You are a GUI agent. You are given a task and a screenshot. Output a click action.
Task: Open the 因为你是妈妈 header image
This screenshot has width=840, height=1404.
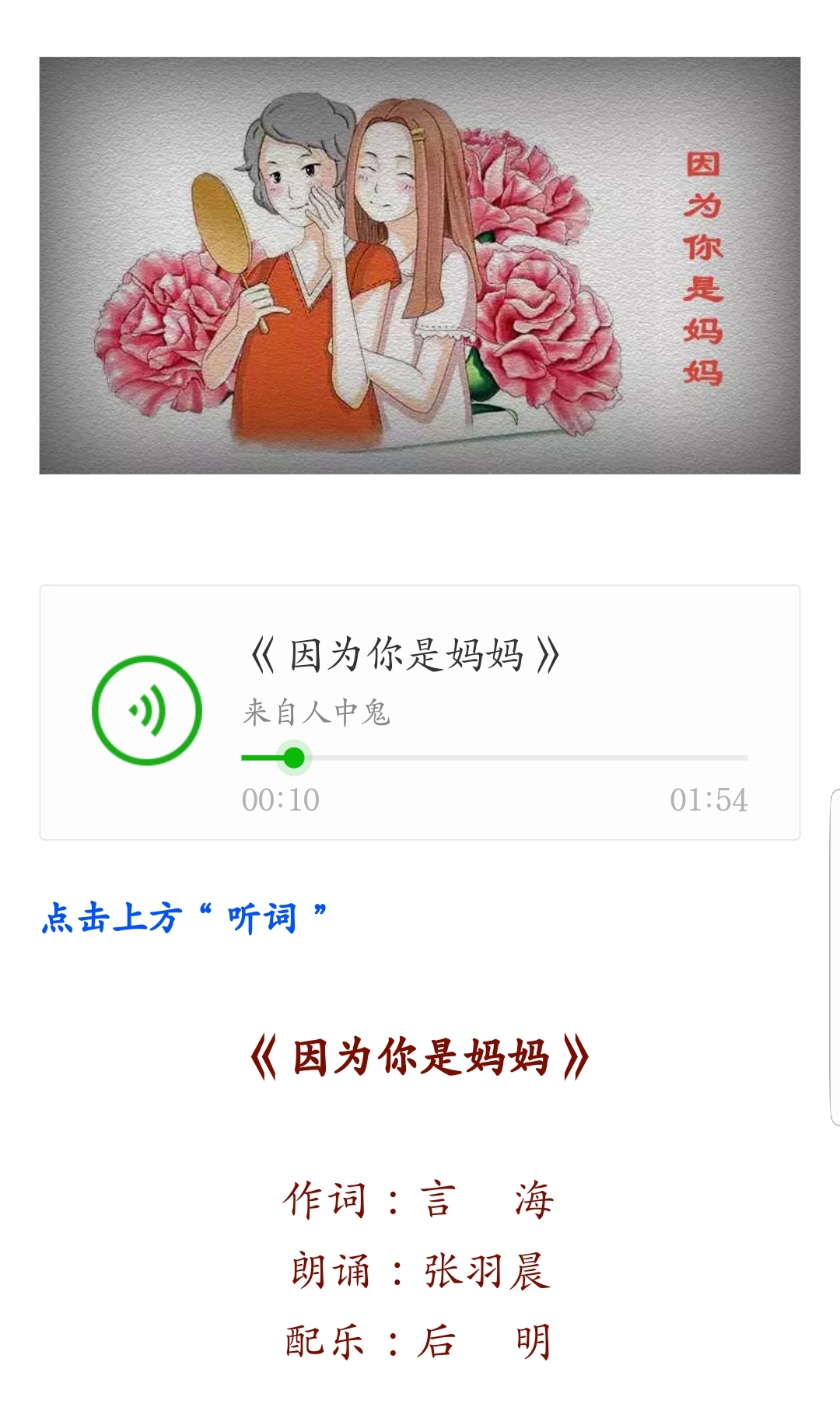[x=420, y=265]
